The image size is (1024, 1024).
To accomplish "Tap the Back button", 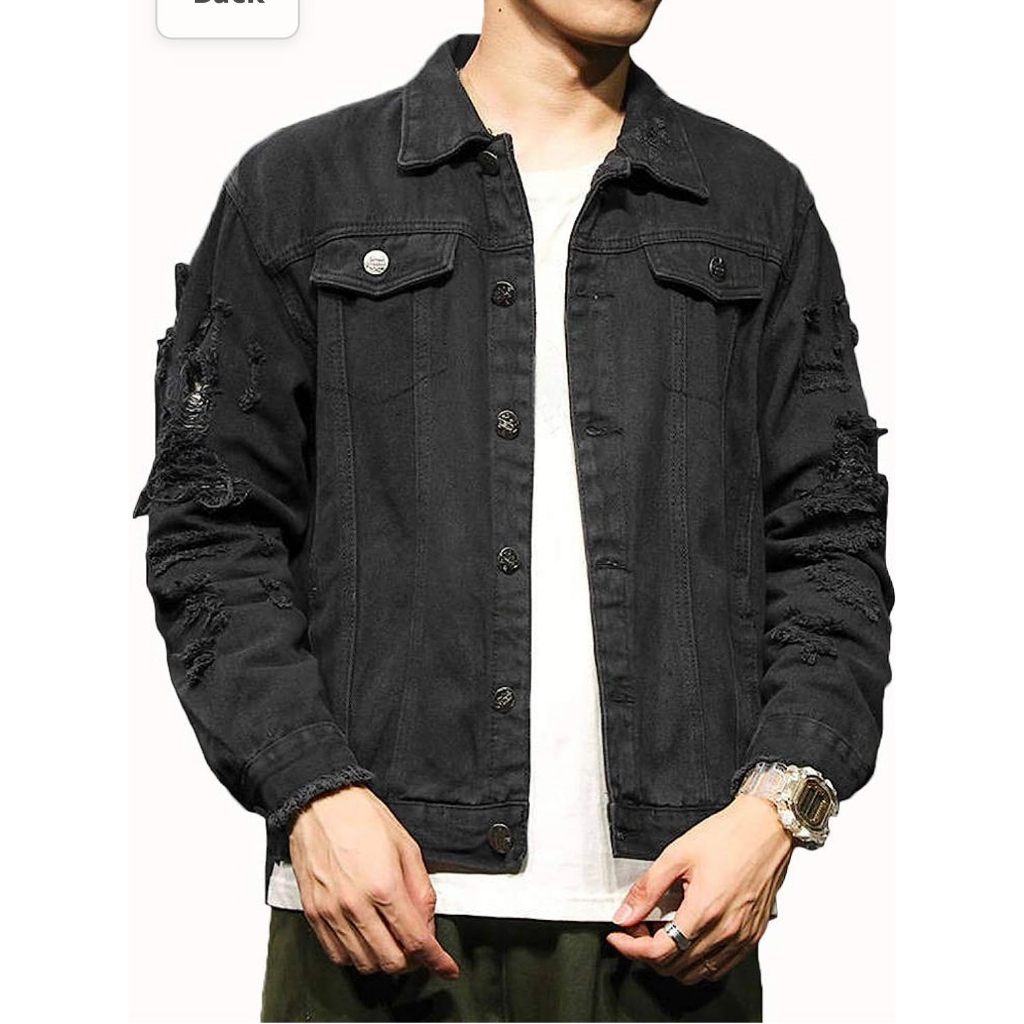I will click(x=227, y=12).
